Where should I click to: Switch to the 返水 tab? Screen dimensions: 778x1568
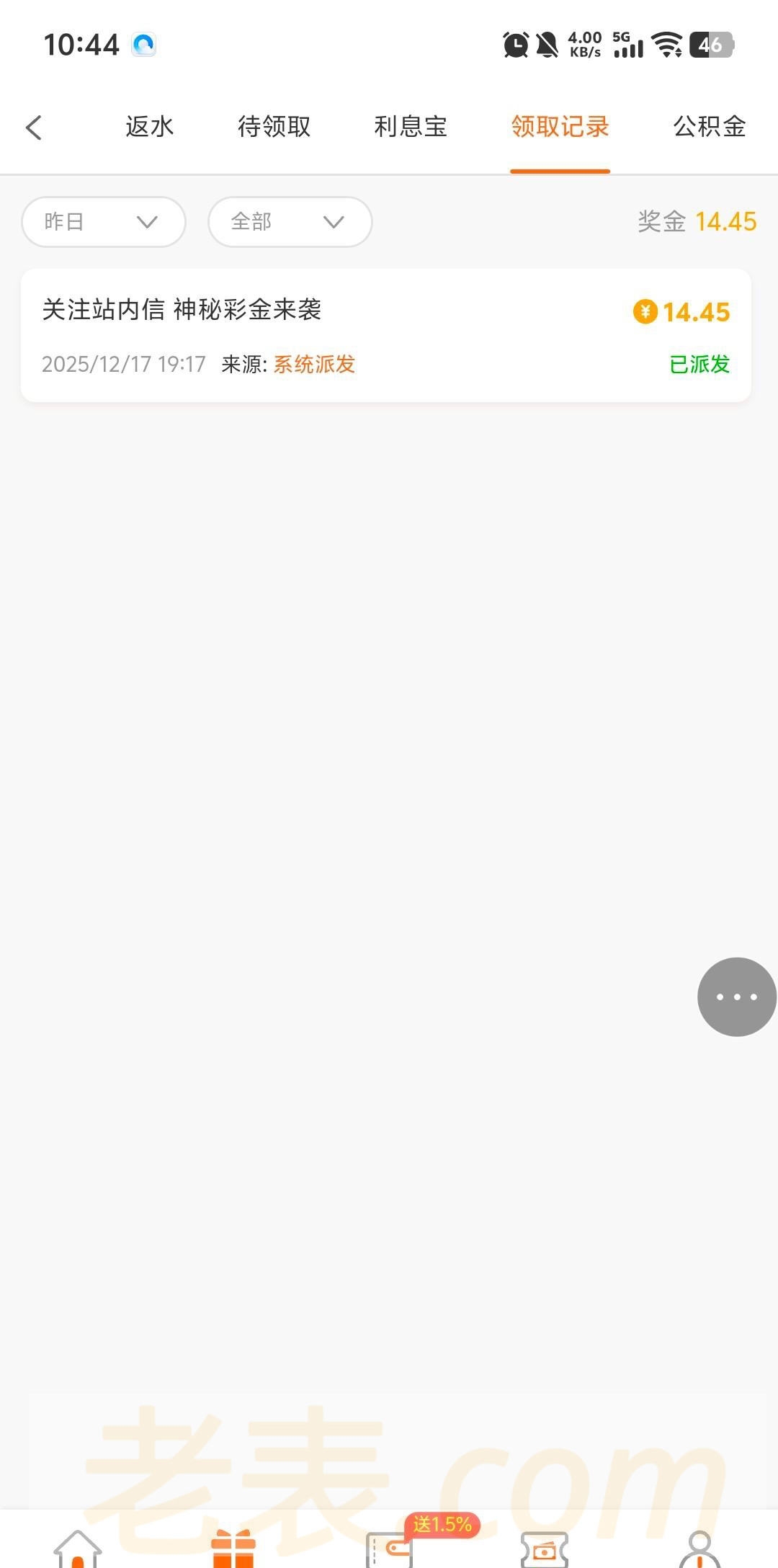(150, 127)
